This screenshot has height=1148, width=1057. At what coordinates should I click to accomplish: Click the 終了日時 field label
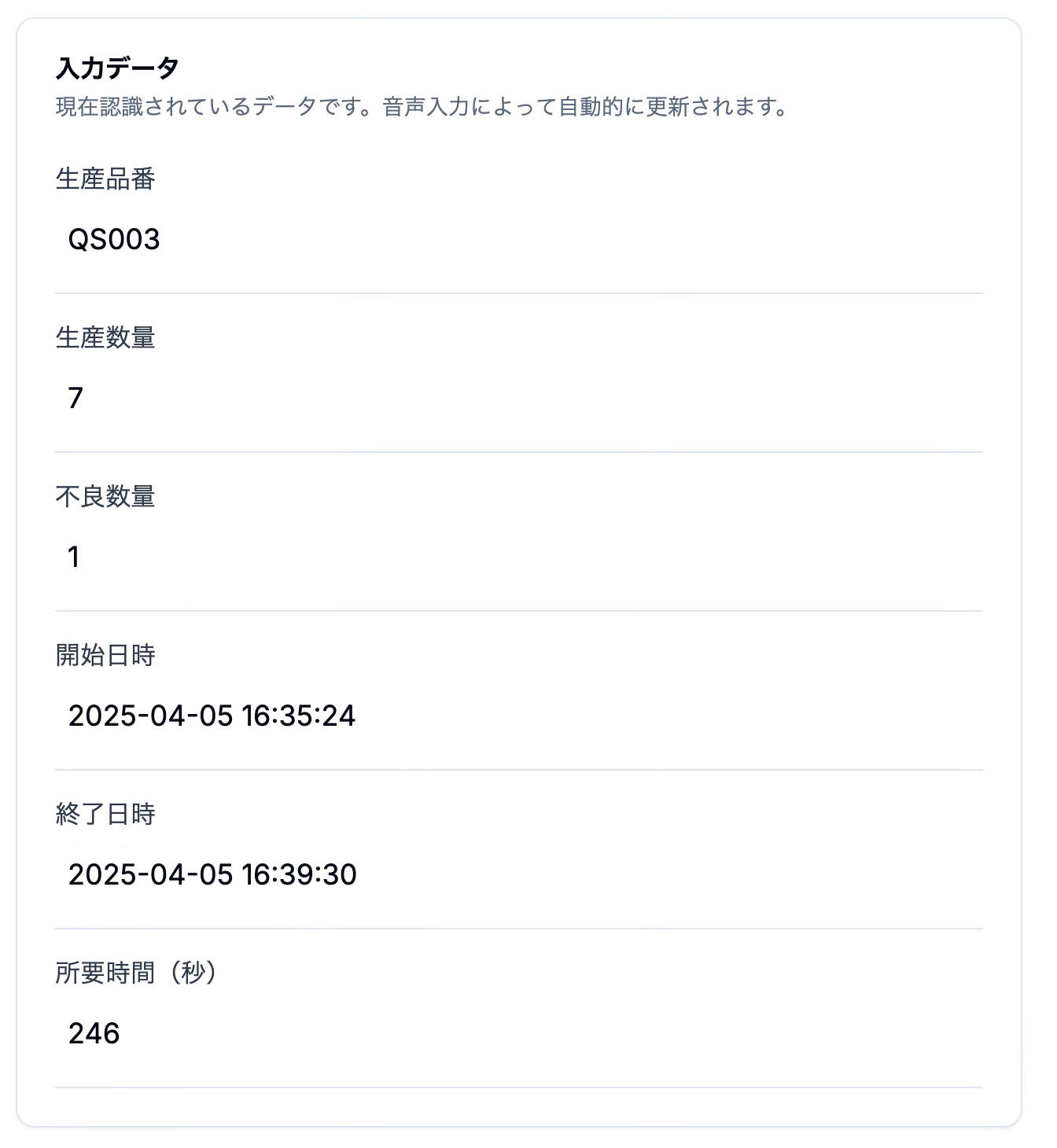click(x=106, y=815)
